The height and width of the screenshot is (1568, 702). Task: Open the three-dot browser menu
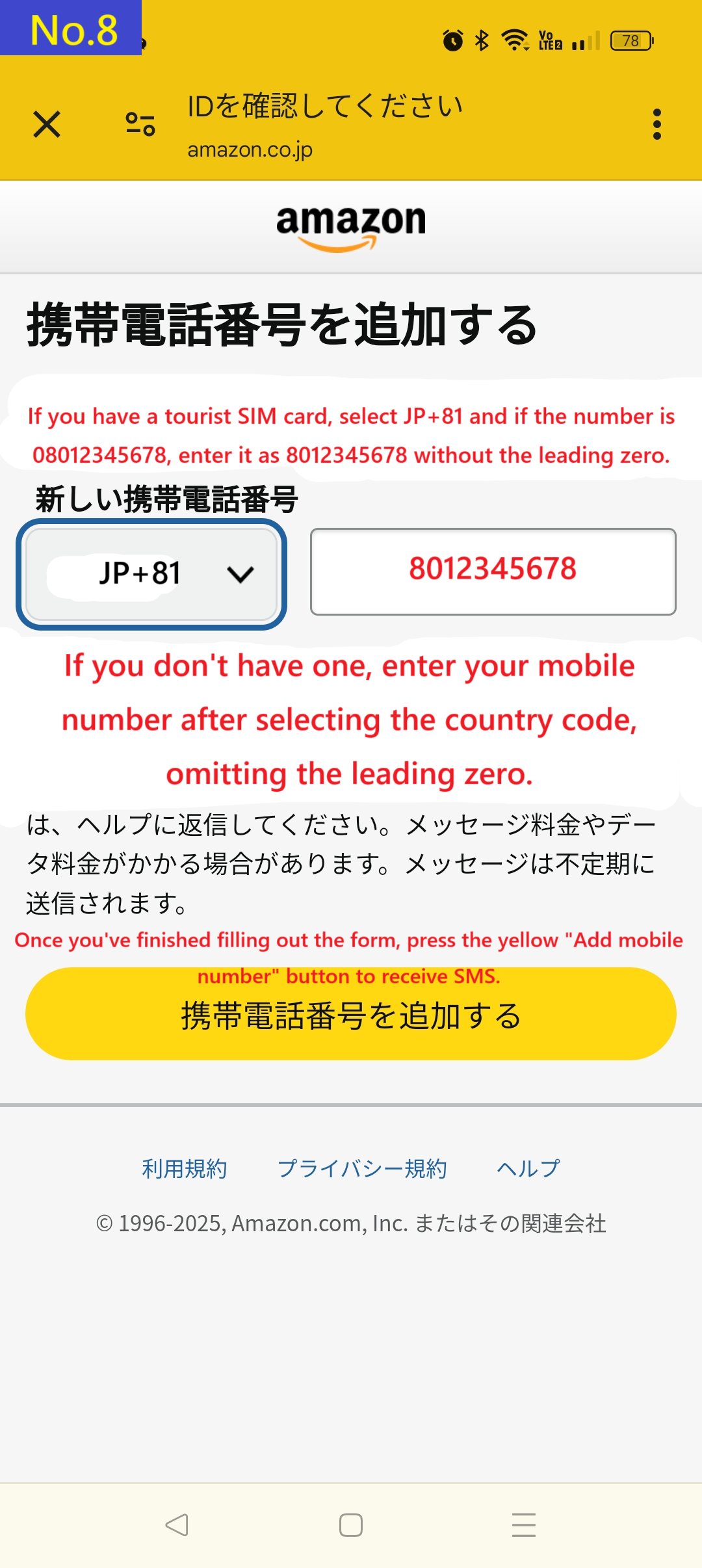coord(658,124)
